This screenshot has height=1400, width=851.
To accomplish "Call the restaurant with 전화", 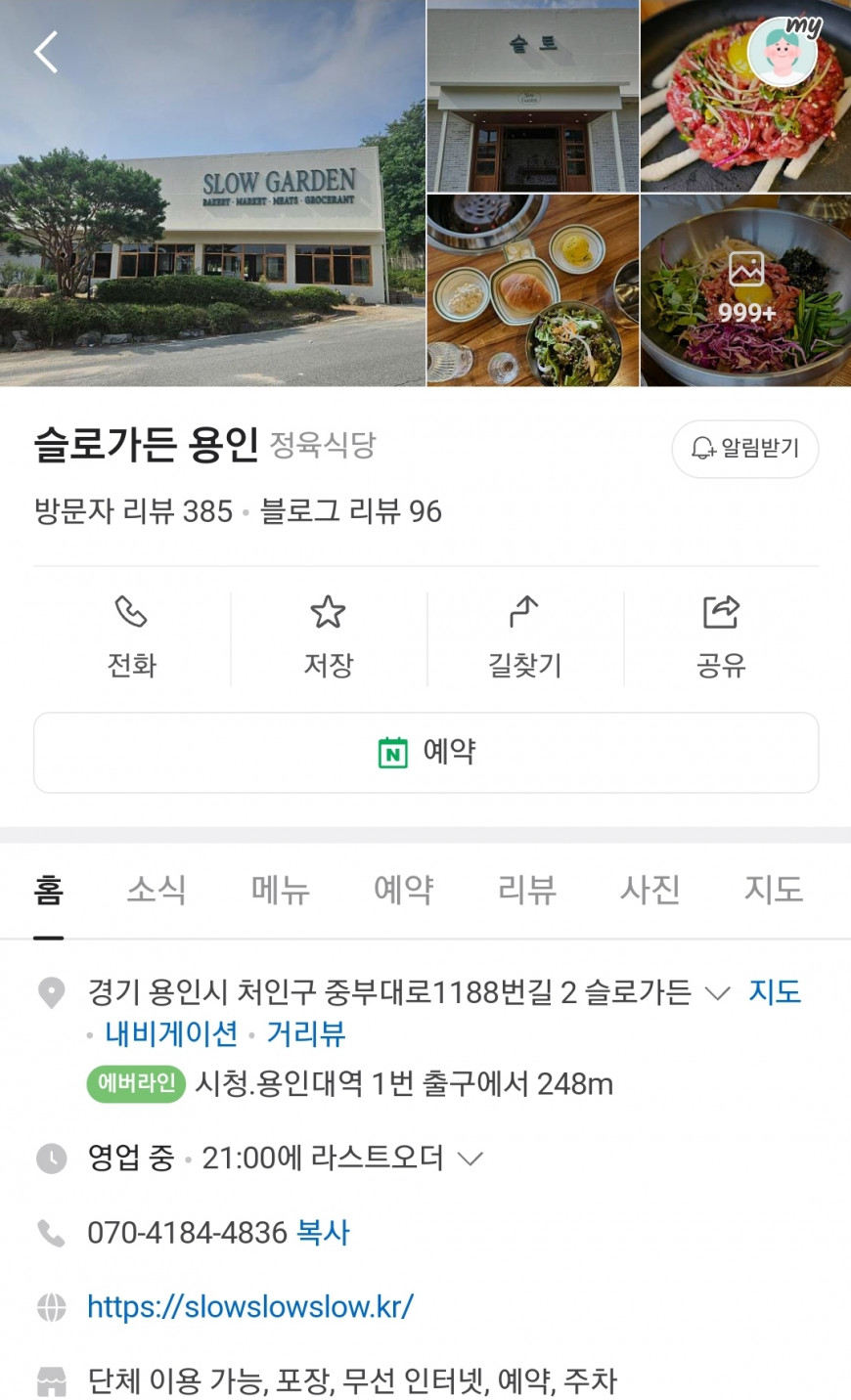I will pyautogui.click(x=132, y=636).
